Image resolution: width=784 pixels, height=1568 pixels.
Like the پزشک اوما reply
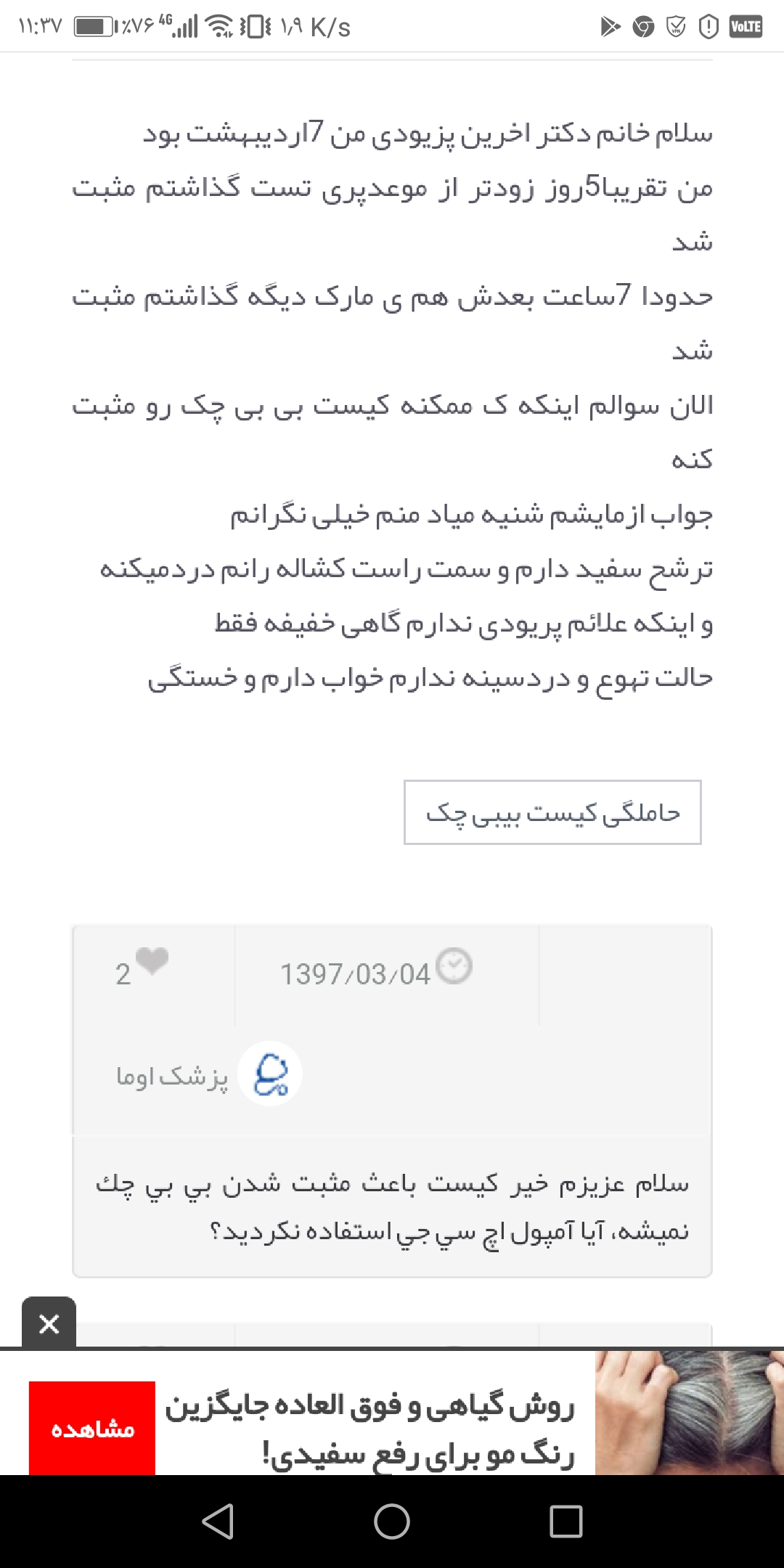pyautogui.click(x=152, y=962)
